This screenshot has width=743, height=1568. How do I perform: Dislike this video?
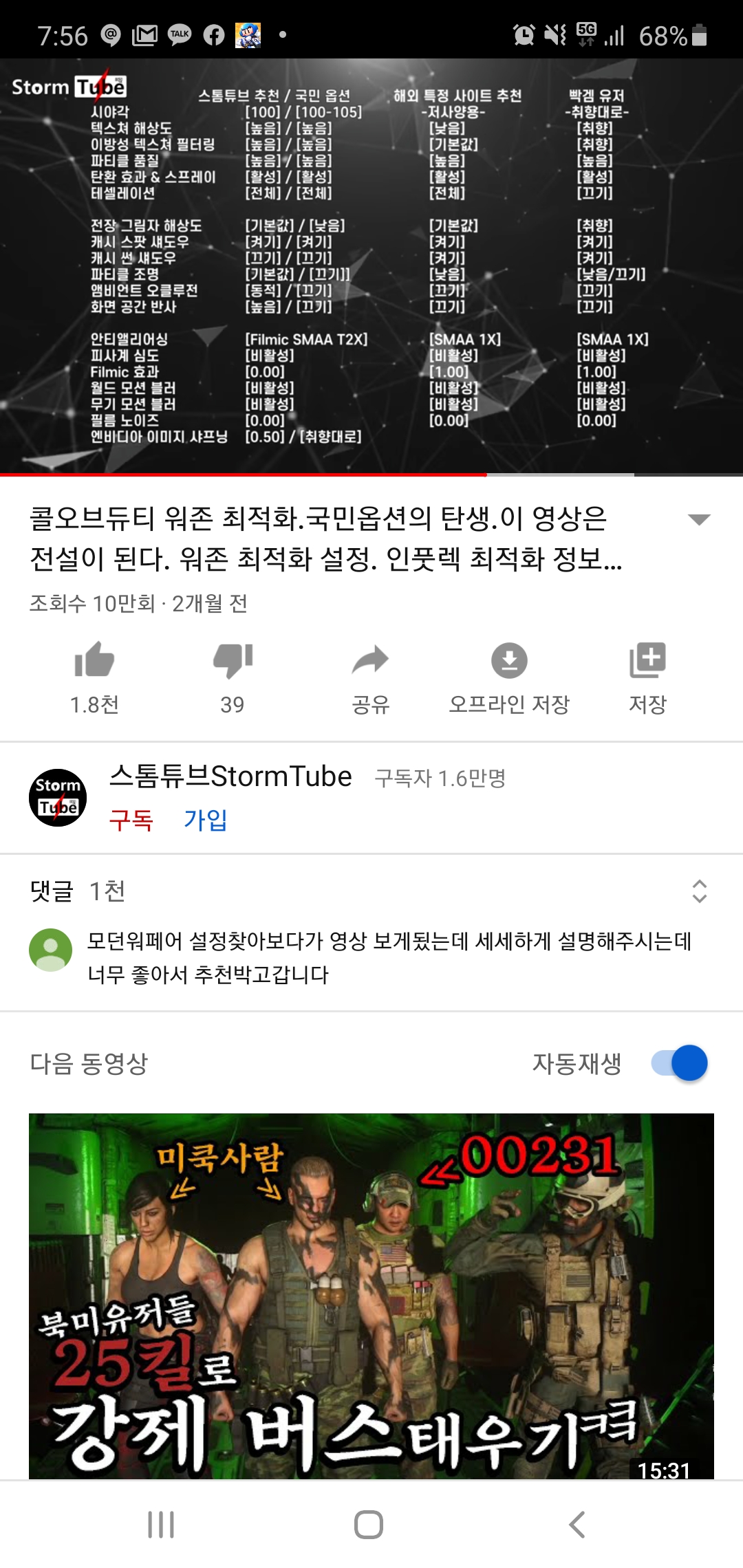[233, 660]
